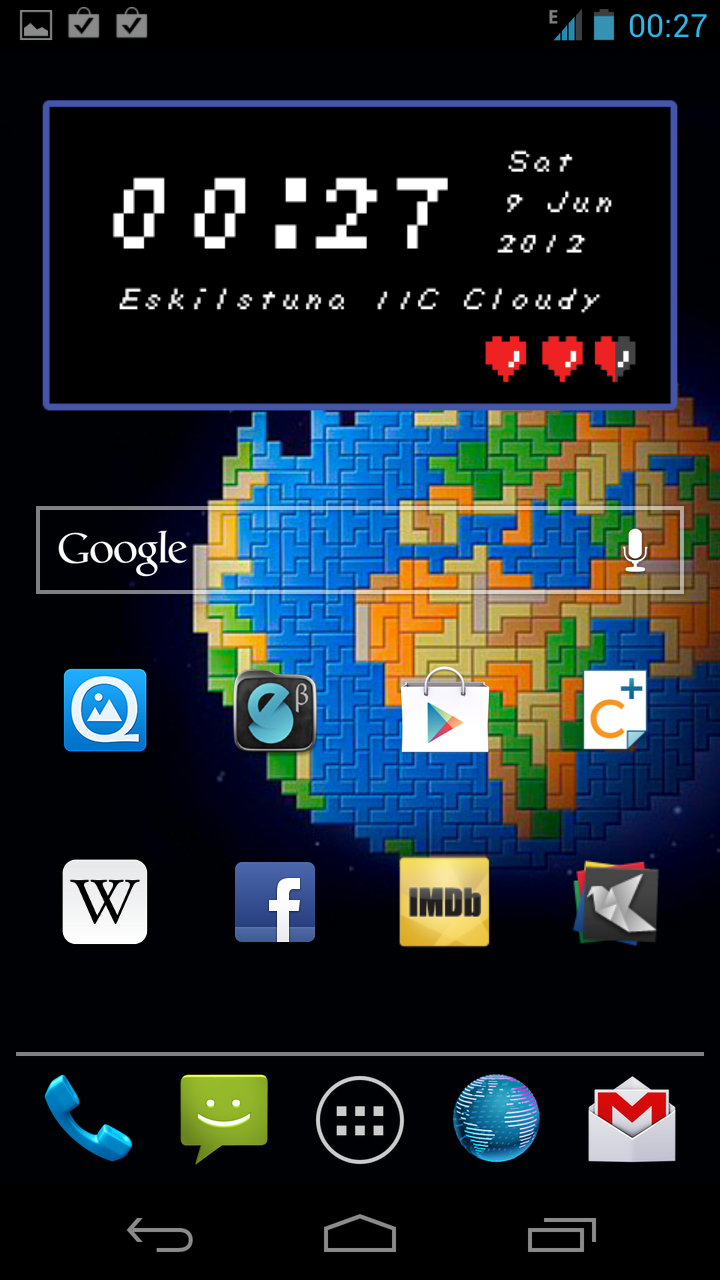The height and width of the screenshot is (1280, 720).
Task: Open the Messaging app
Action: coord(224,1120)
